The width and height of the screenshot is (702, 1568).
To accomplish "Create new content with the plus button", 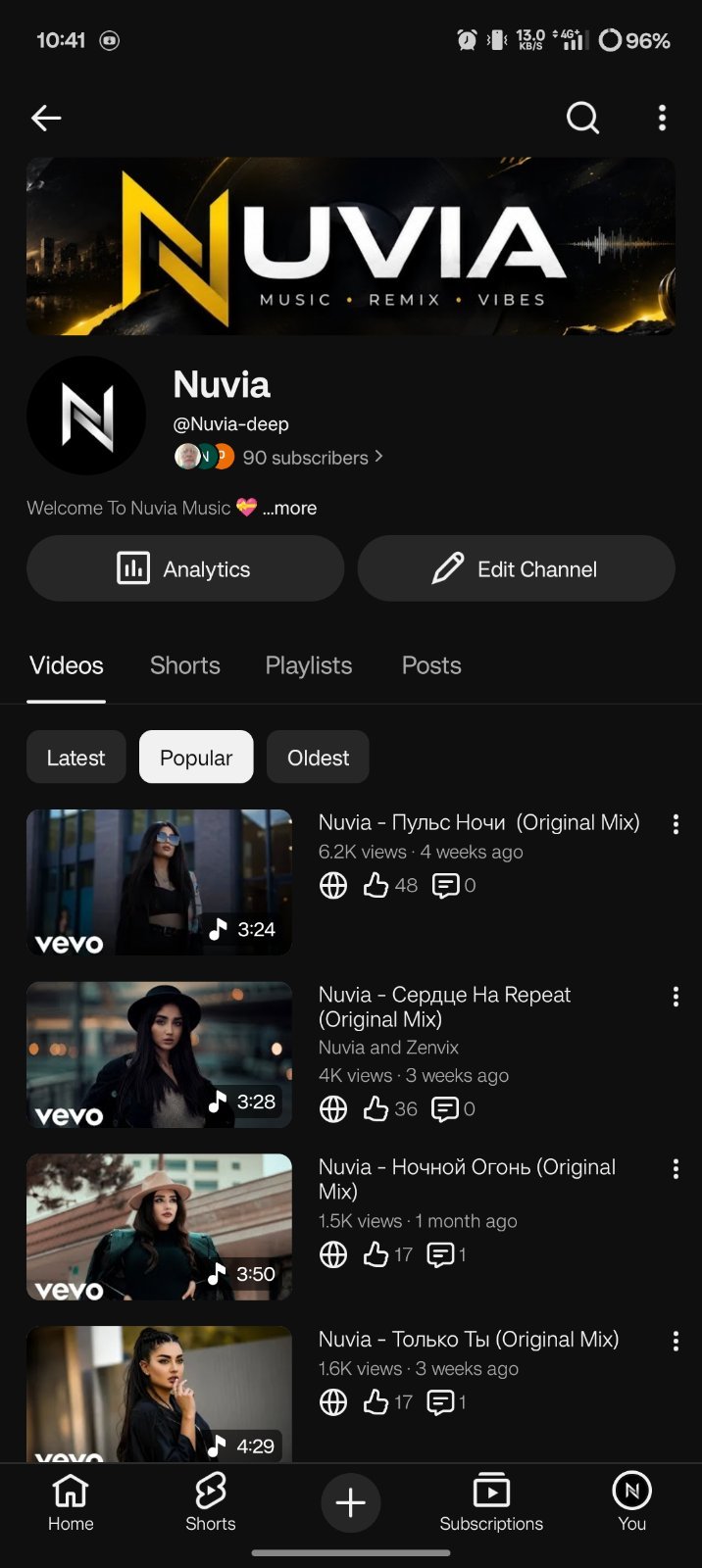I will tap(351, 1502).
